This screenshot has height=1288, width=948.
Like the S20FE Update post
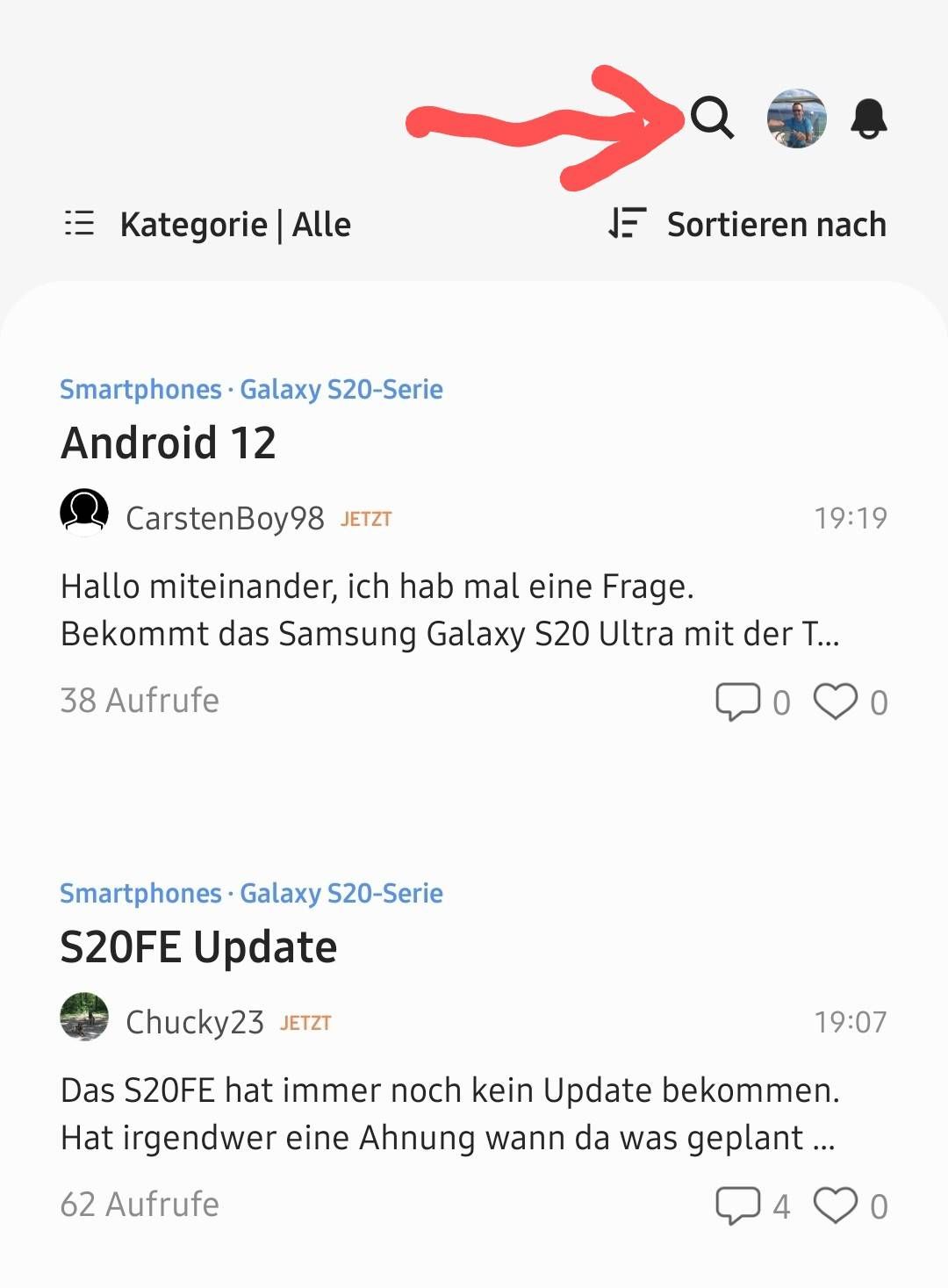point(836,1205)
